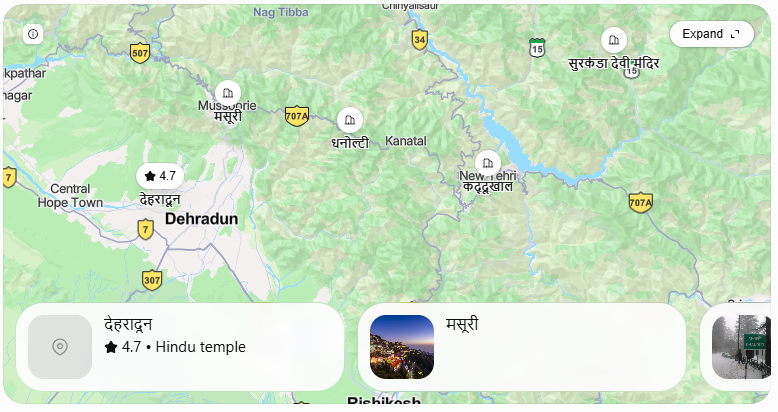Select the New Tehri place marker
The height and width of the screenshot is (412, 778).
coord(488,163)
